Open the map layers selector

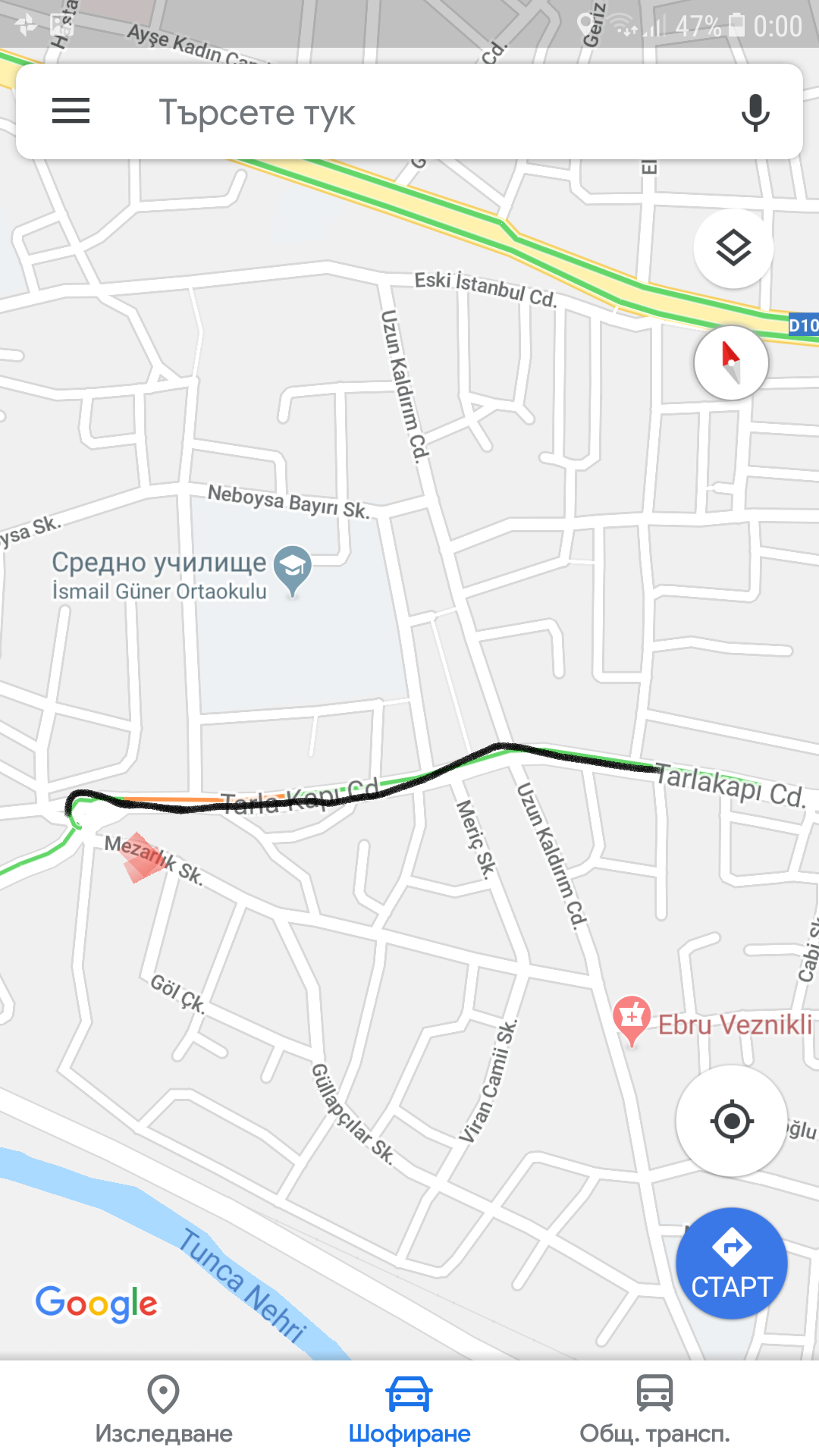coord(733,249)
